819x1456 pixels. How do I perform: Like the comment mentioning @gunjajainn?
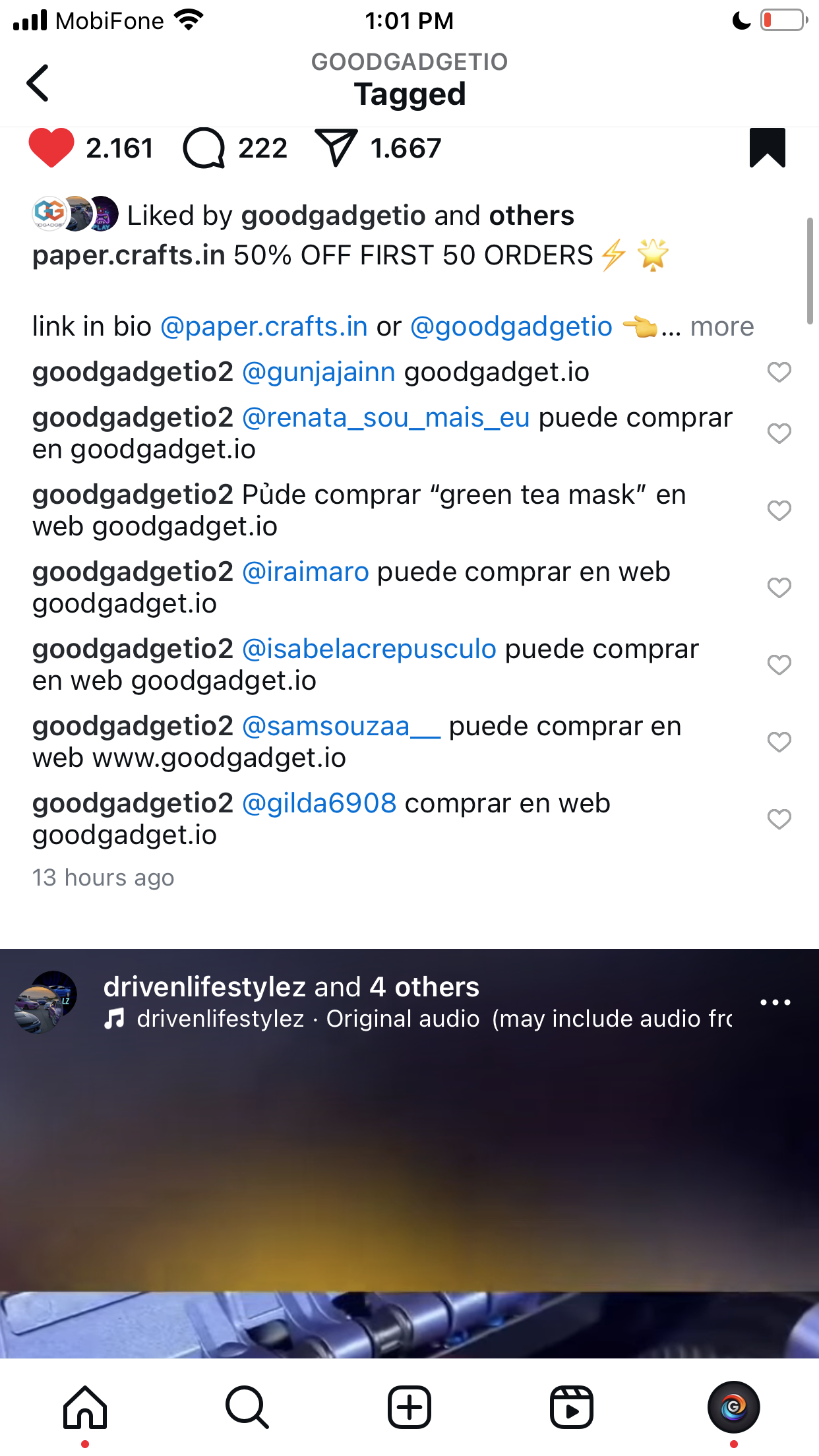tap(779, 372)
